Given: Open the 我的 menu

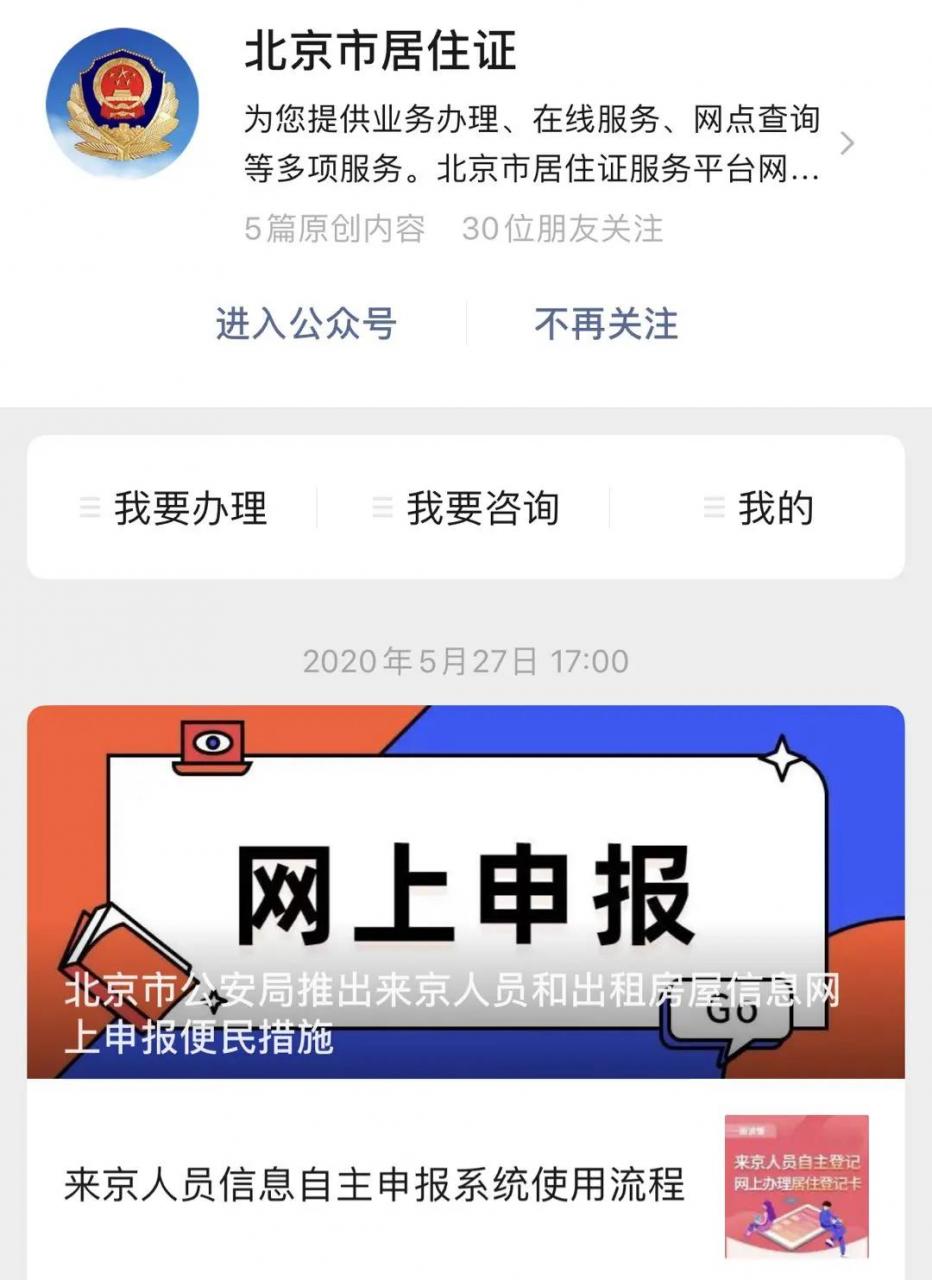Looking at the screenshot, I should pyautogui.click(x=778, y=508).
